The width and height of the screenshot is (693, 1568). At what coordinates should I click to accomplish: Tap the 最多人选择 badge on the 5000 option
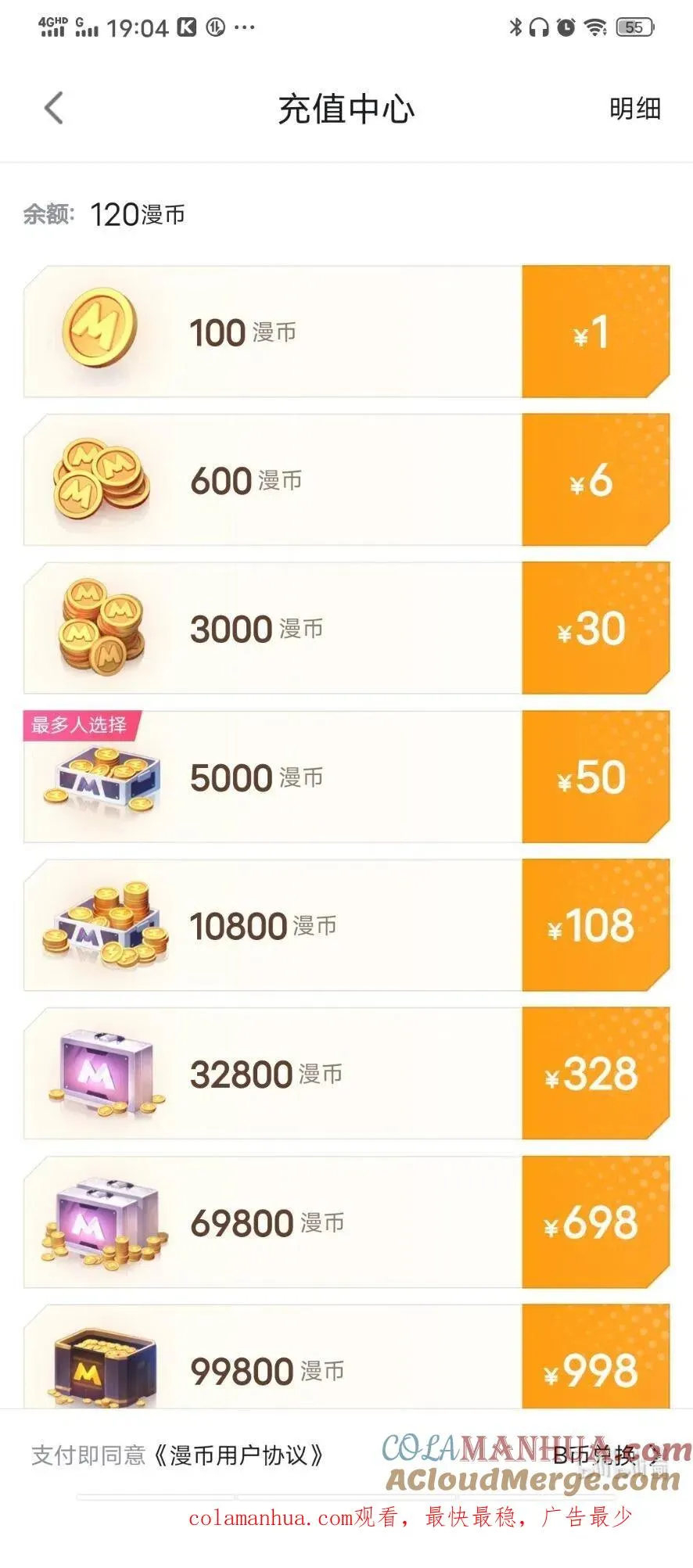[x=83, y=726]
